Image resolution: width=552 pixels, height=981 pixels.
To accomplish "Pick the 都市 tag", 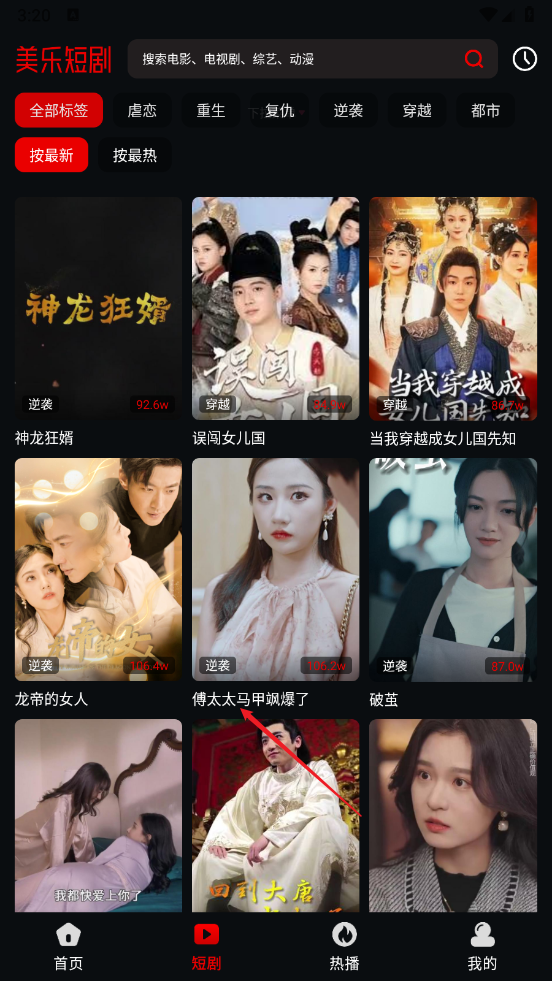I will (x=486, y=111).
